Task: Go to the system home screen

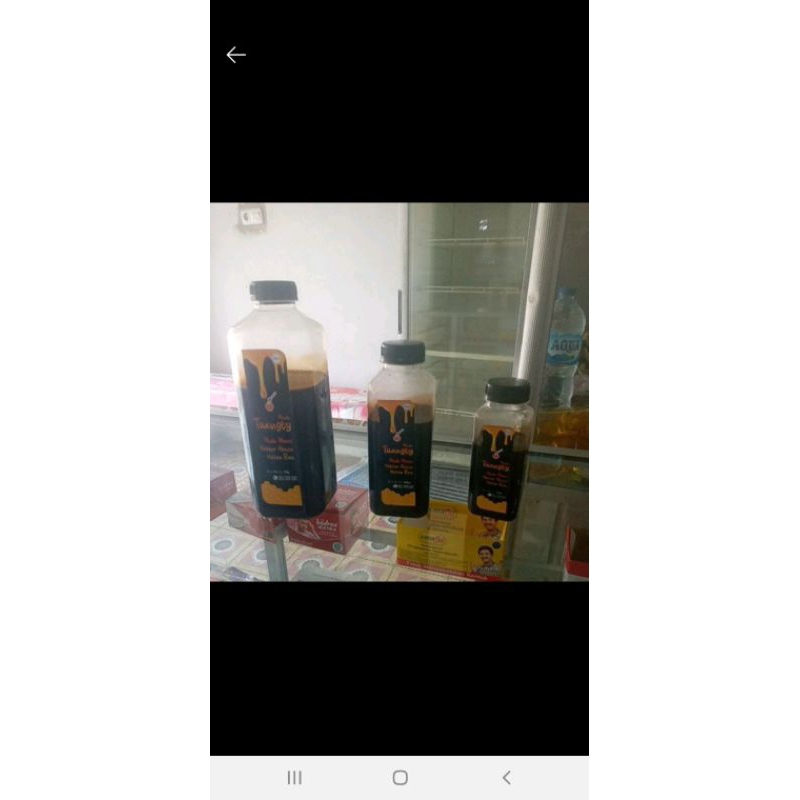Action: [x=400, y=778]
